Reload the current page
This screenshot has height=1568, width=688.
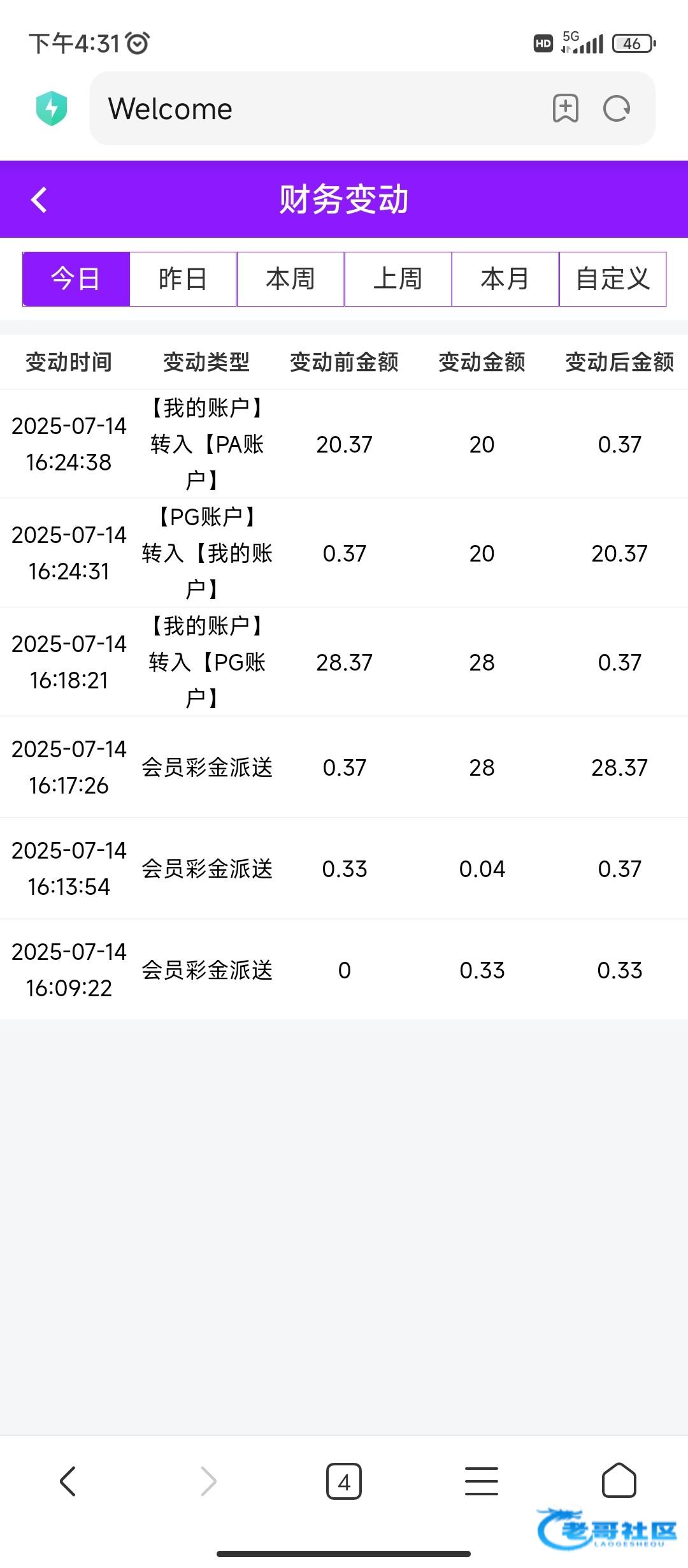click(617, 108)
